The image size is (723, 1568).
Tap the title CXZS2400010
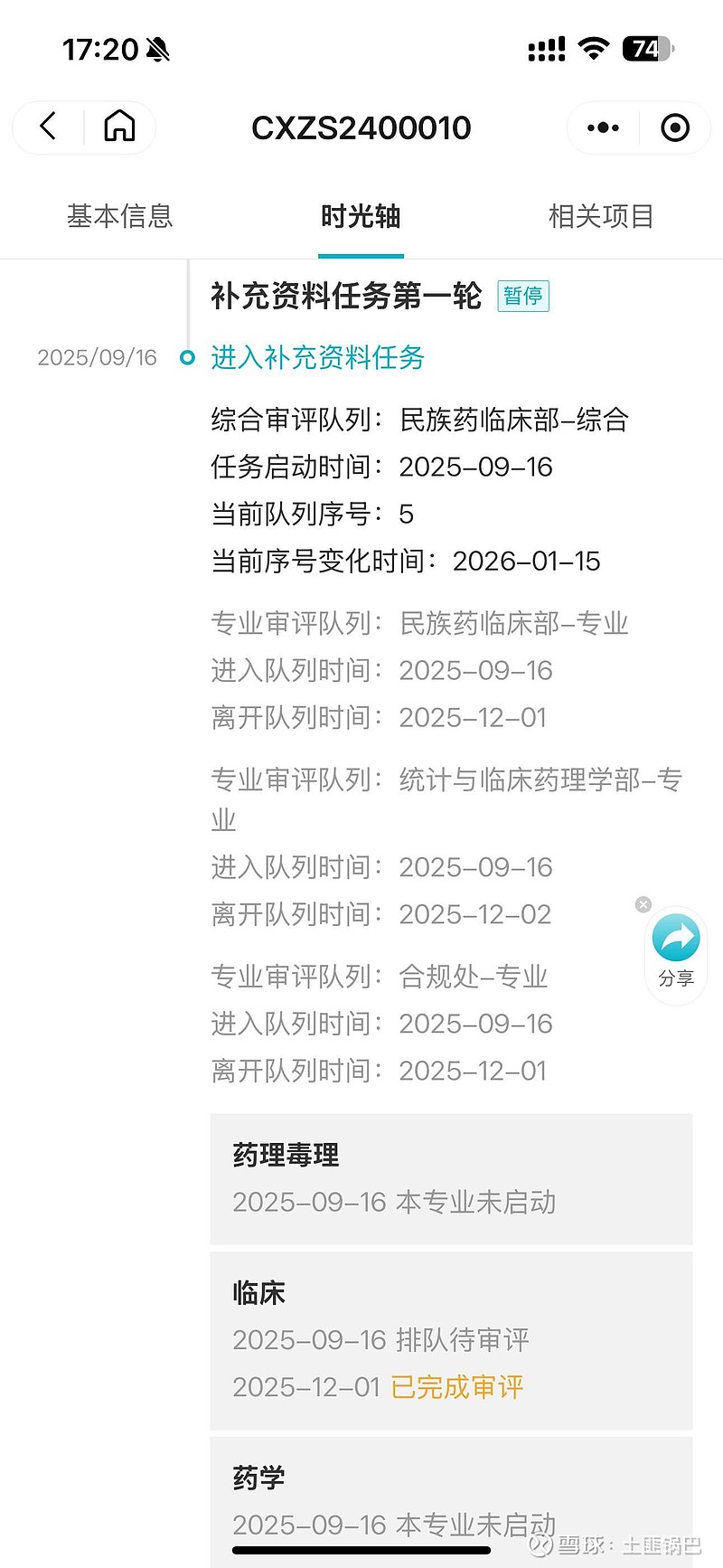(361, 128)
